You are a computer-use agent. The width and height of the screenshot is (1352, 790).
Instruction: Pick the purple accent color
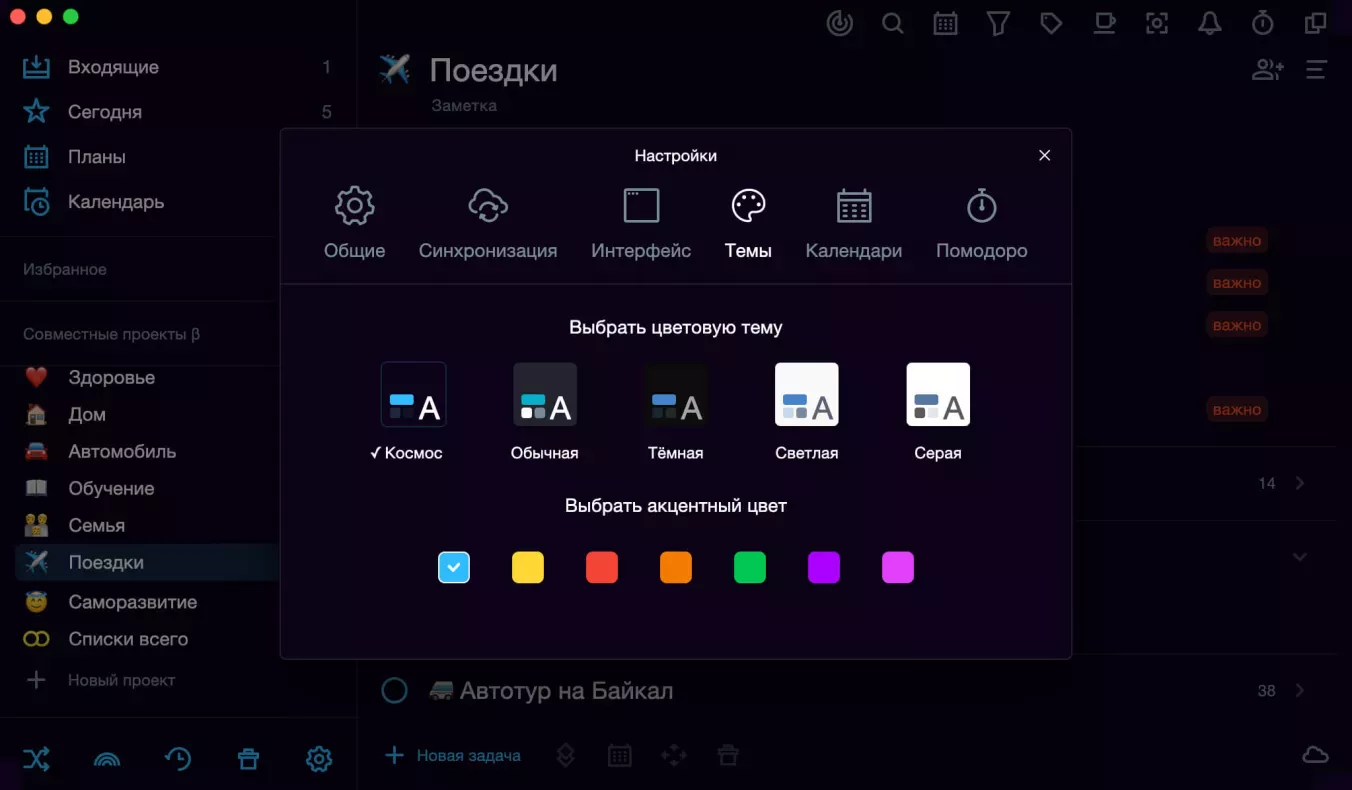pos(824,567)
